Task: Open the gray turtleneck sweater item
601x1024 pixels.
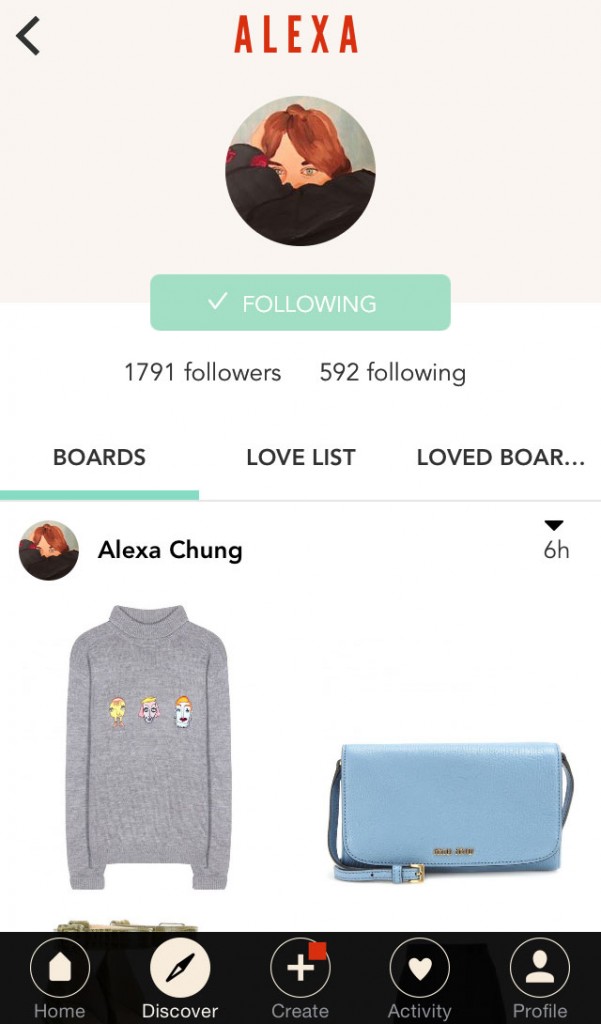Action: coord(150,745)
